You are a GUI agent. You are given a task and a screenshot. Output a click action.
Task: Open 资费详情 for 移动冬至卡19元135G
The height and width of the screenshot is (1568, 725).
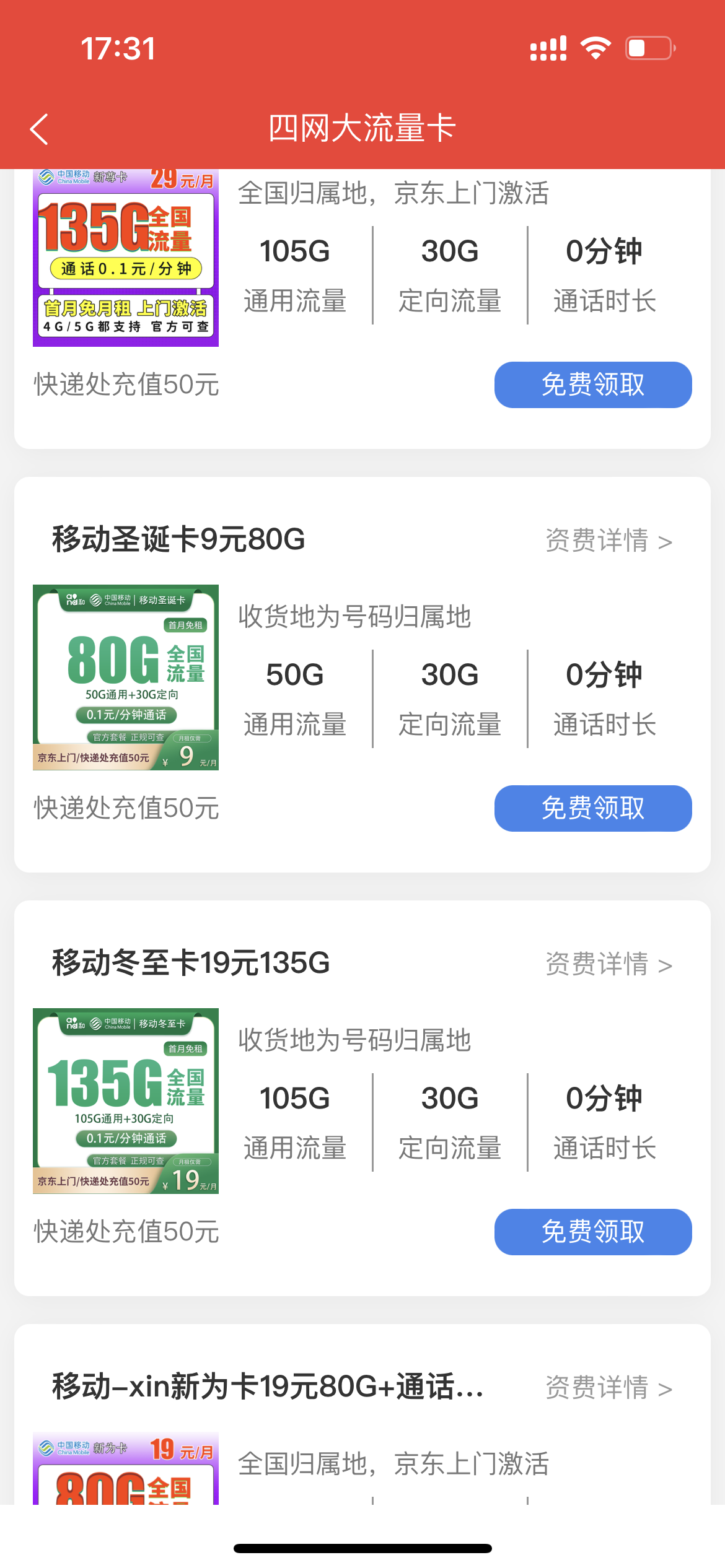coord(609,964)
